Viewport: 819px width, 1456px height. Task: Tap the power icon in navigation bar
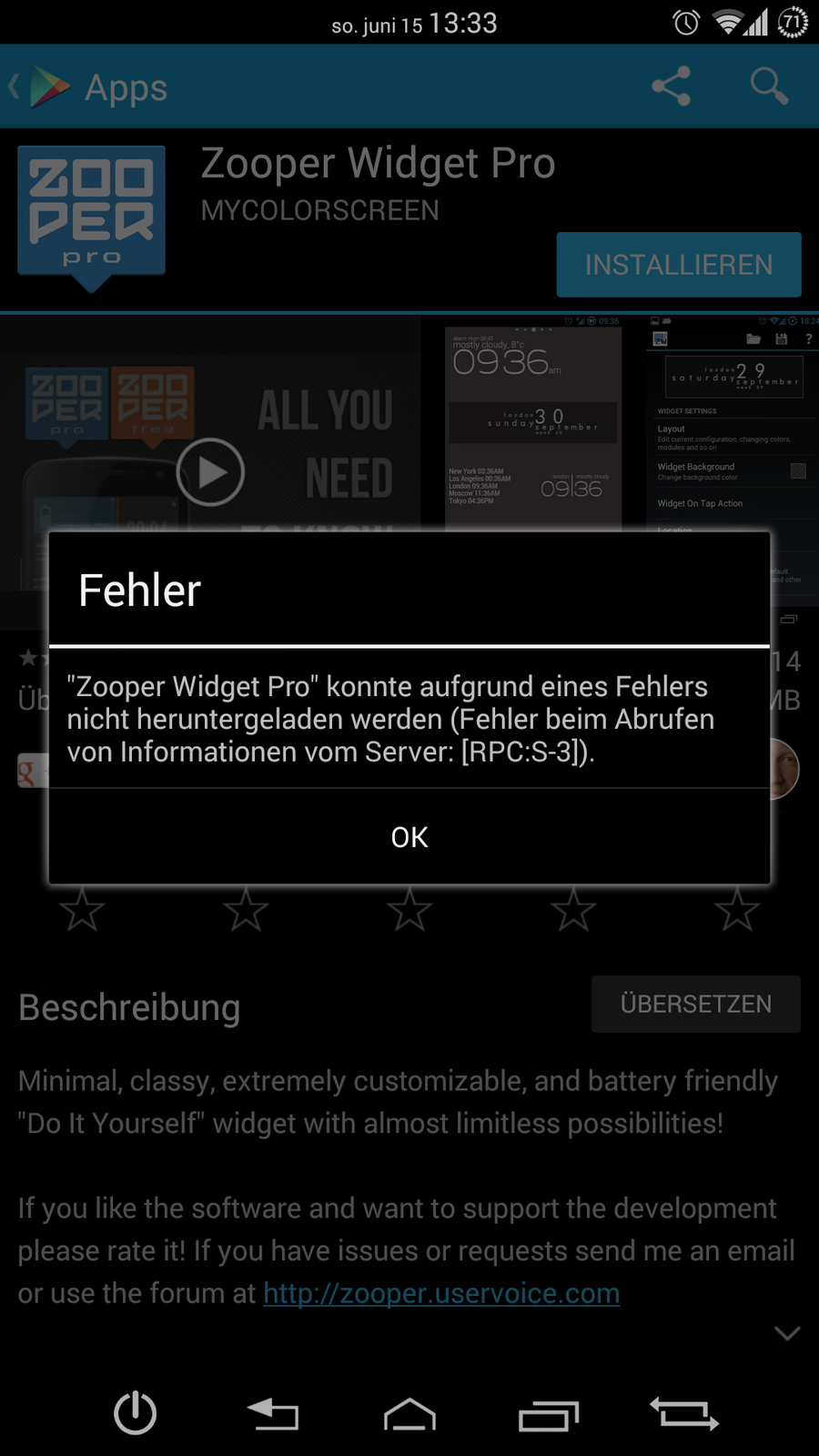click(x=135, y=1413)
